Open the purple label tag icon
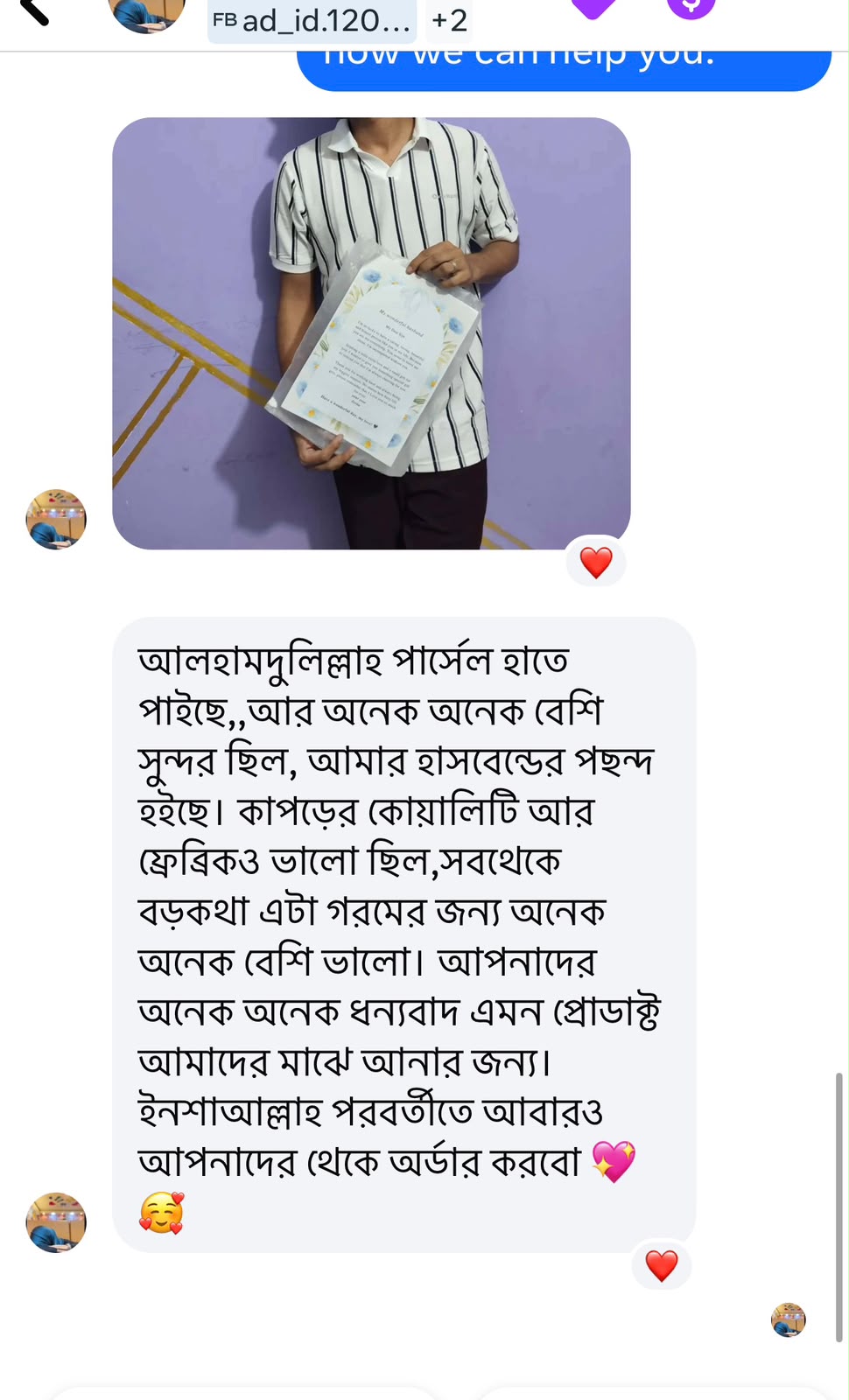849x1400 pixels. (x=593, y=8)
